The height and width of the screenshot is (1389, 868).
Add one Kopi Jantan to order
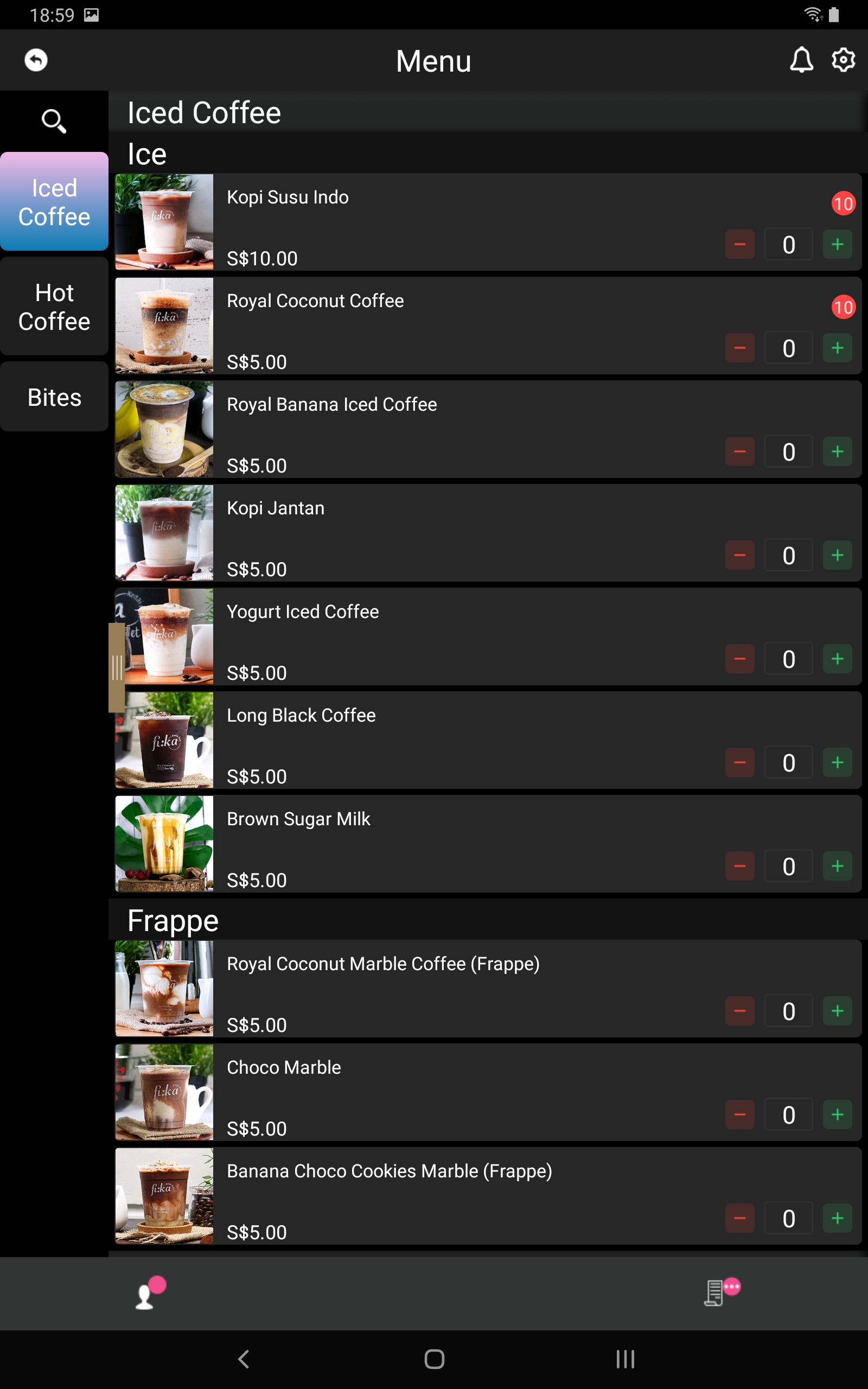(x=837, y=555)
